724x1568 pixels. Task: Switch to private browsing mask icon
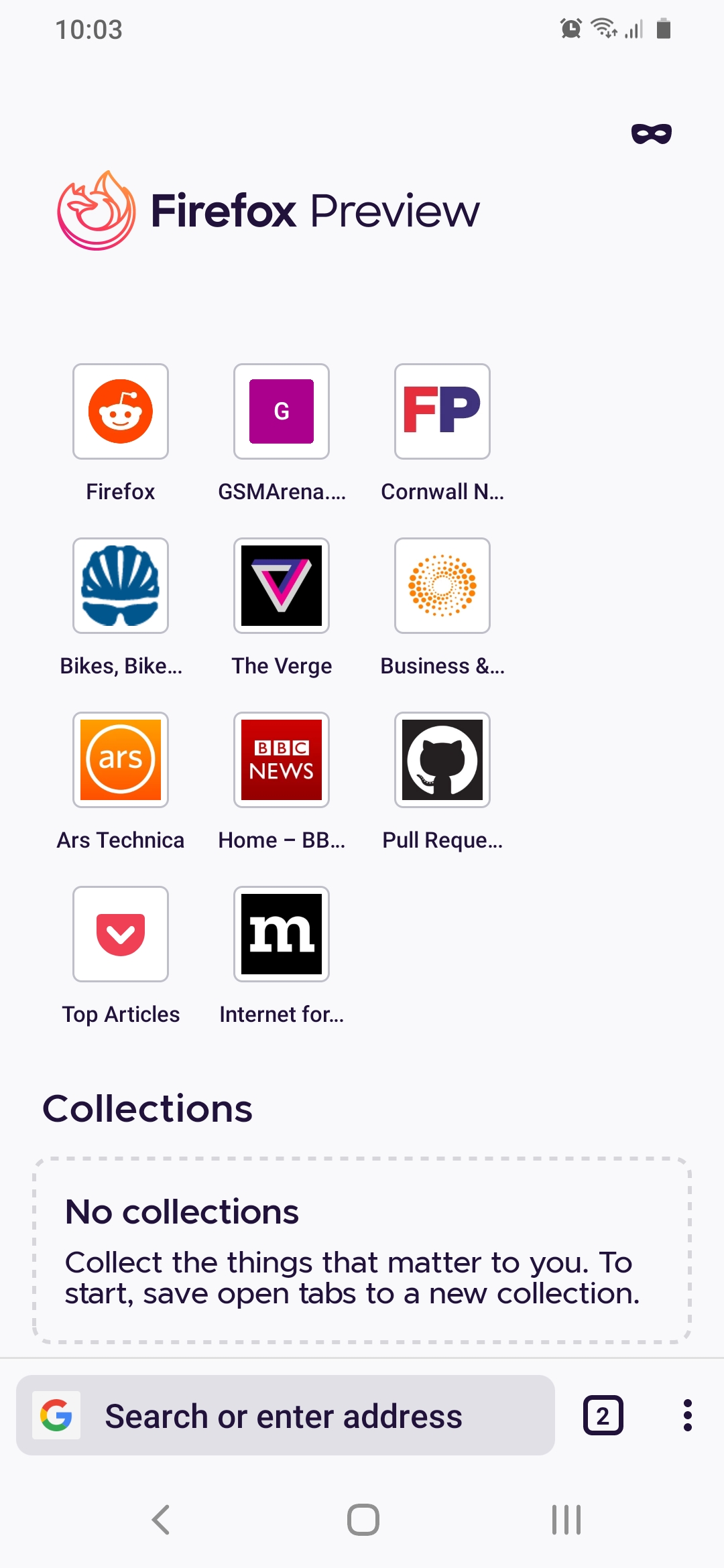click(651, 134)
